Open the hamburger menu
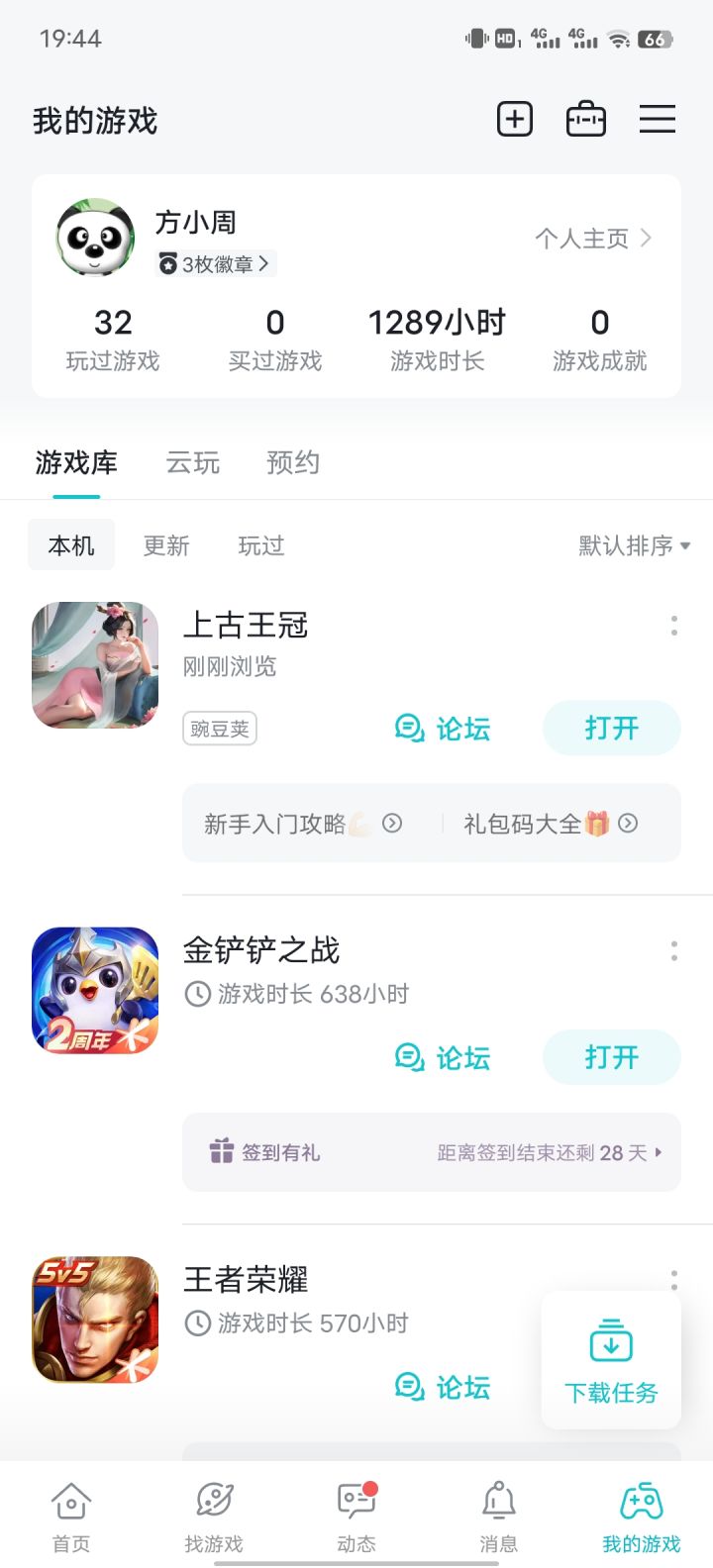The image size is (713, 1568). tap(657, 120)
